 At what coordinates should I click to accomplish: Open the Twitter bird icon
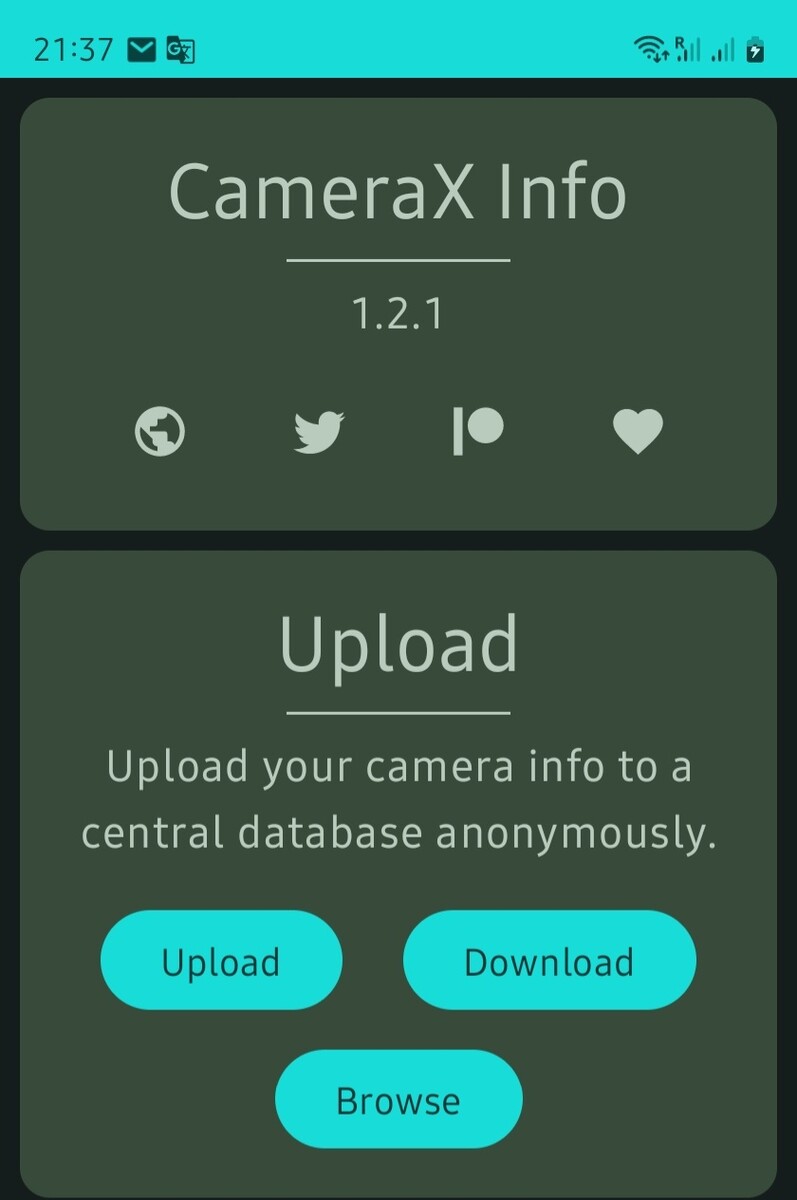coord(319,432)
